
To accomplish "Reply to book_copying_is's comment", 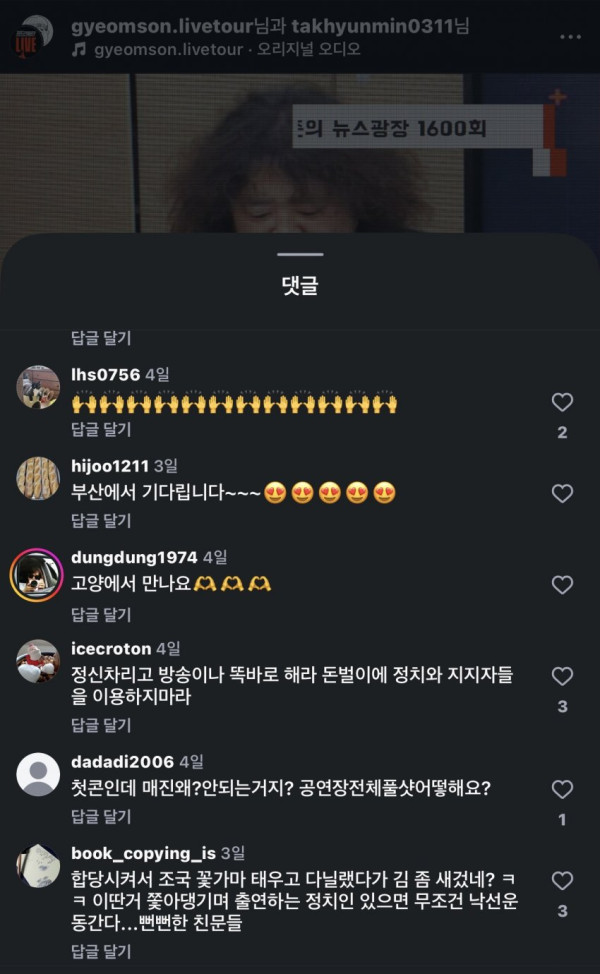I will [101, 952].
